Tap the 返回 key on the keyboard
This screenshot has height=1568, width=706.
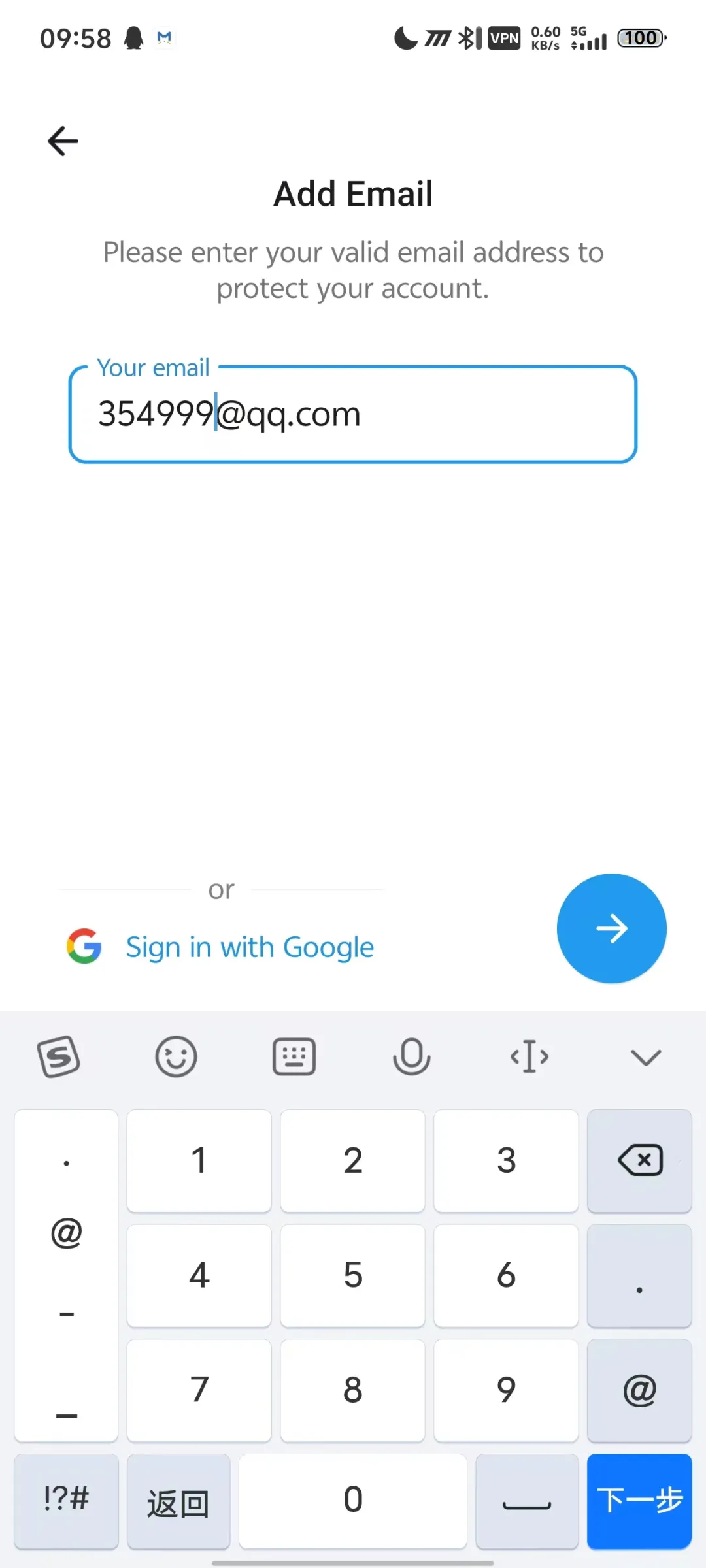coord(178,1501)
